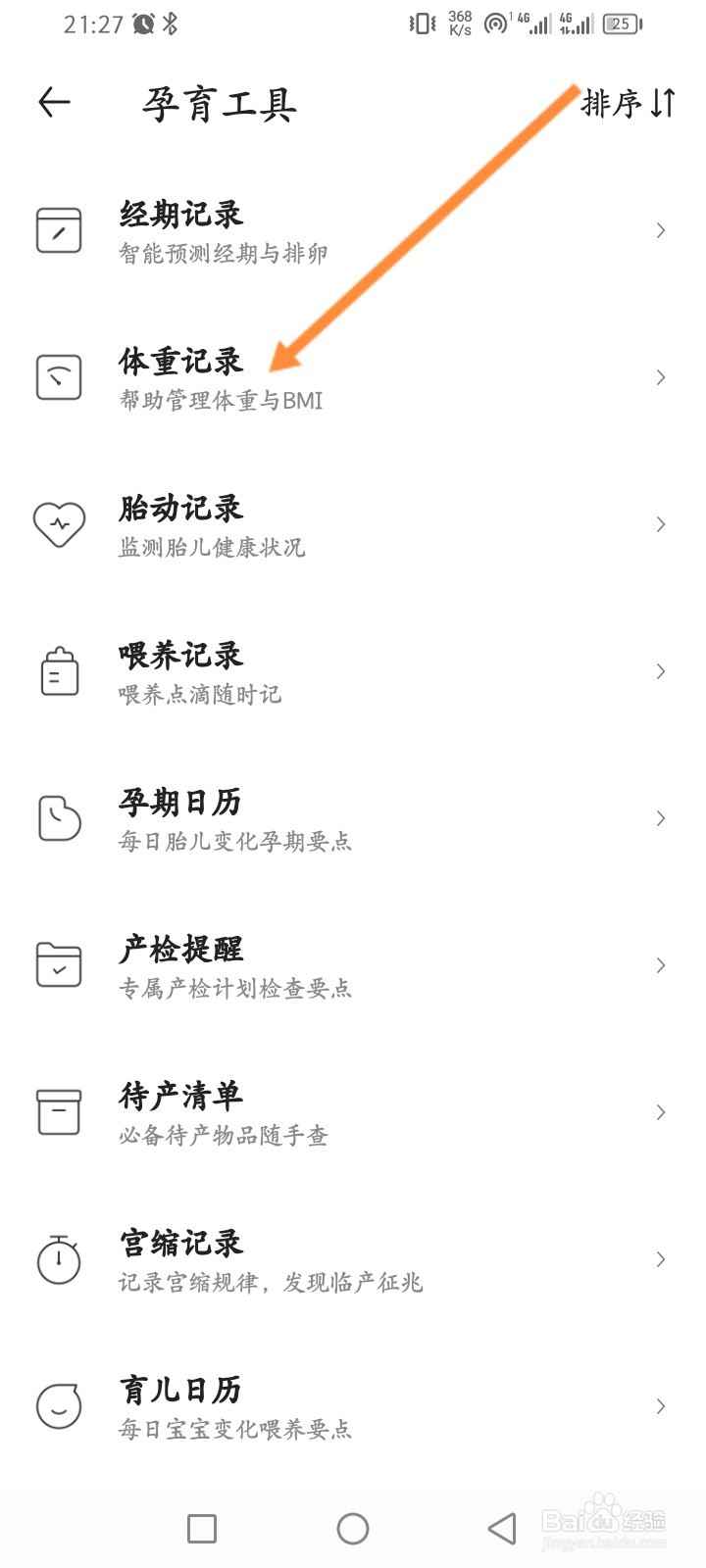This screenshot has height=1568, width=706.
Task: Open 体重记录 weight record
Action: click(353, 377)
